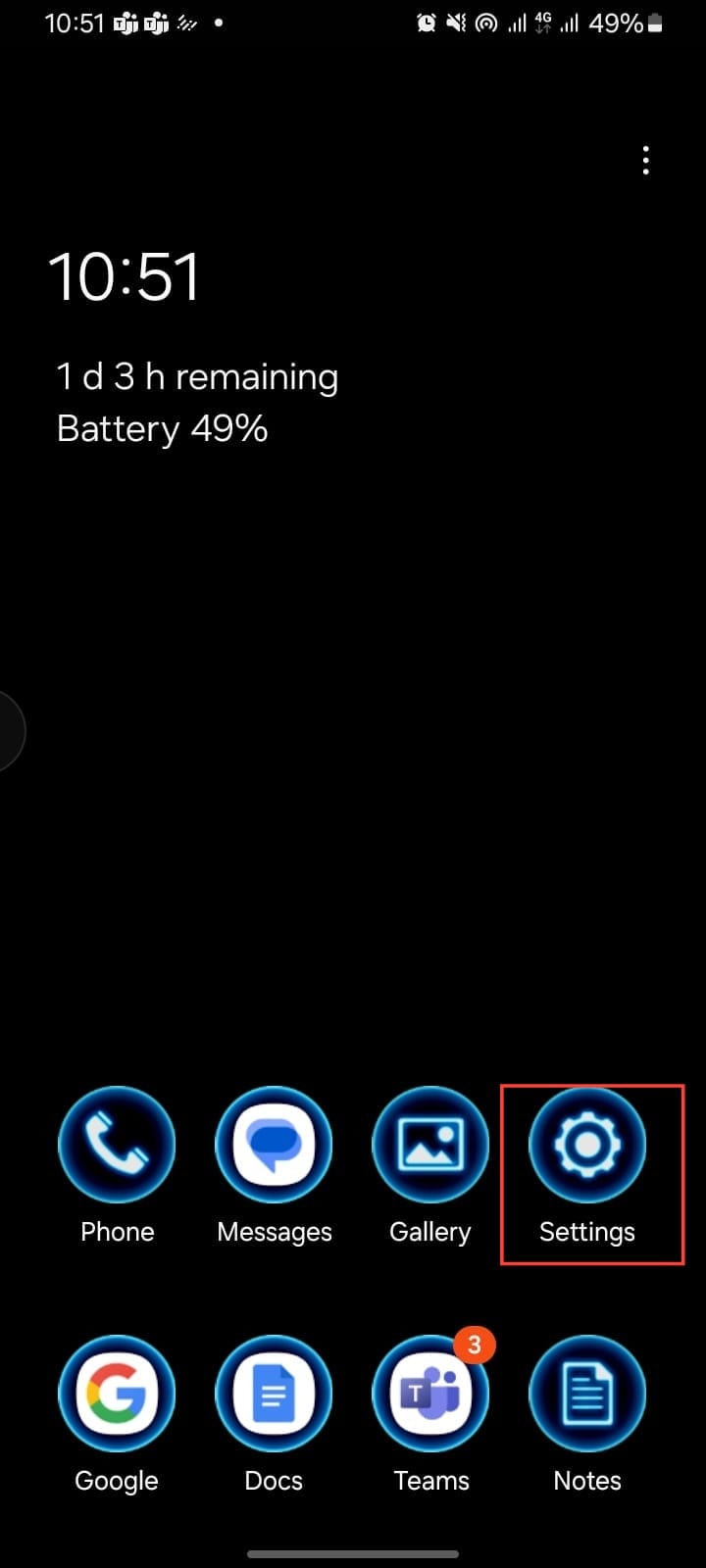Launch the Notes app
Viewport: 706px width, 1568px height.
(x=586, y=1394)
